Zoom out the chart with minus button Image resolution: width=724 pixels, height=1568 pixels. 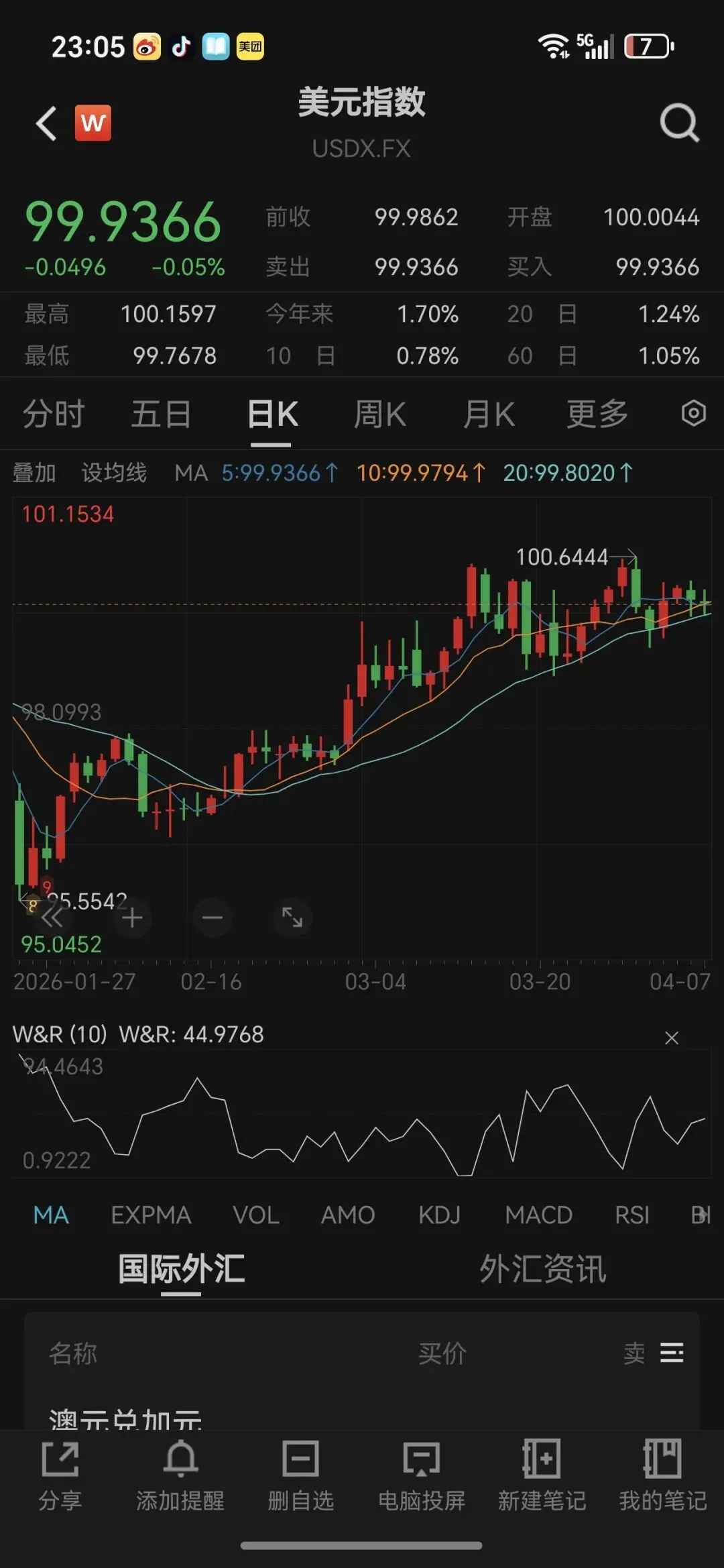[212, 917]
